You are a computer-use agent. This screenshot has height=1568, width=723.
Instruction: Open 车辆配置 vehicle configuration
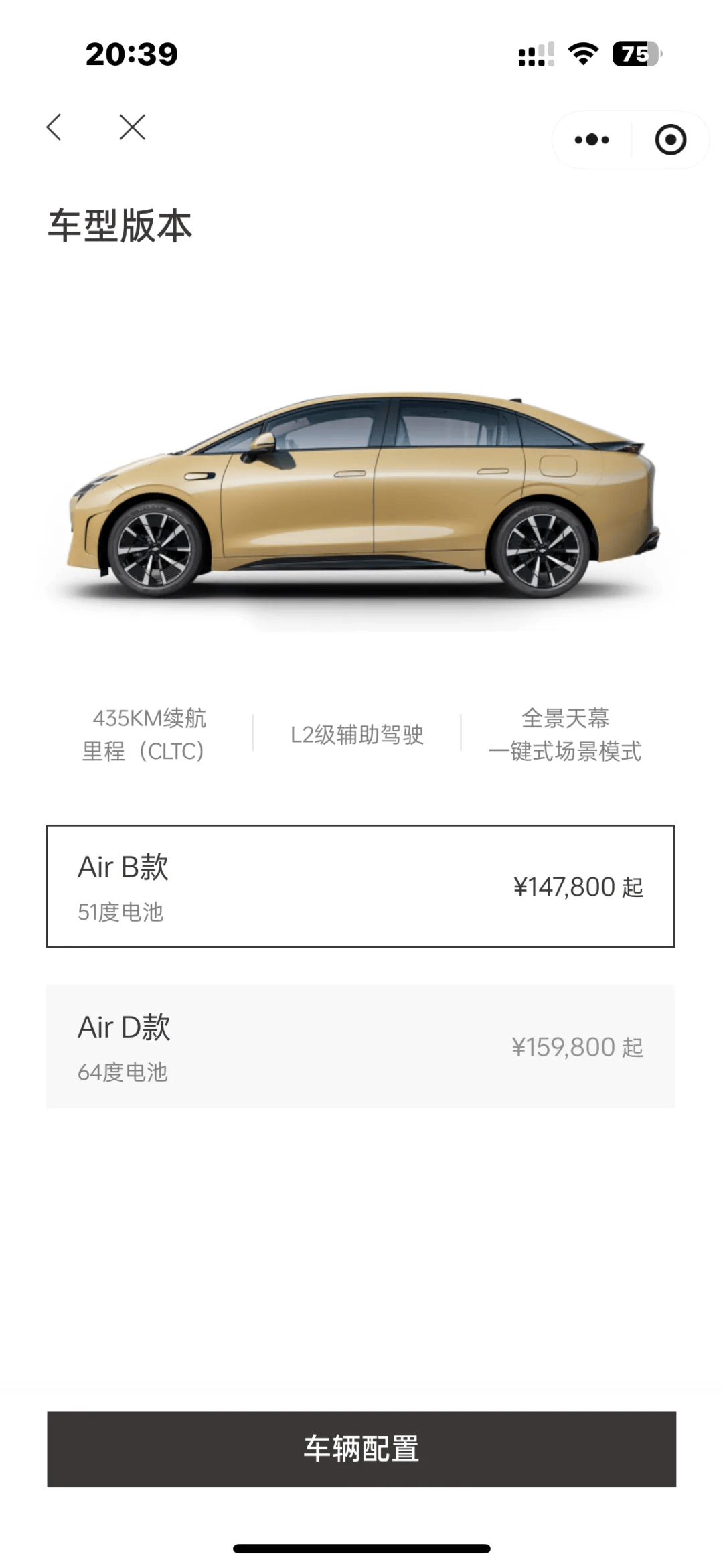[x=361, y=1448]
